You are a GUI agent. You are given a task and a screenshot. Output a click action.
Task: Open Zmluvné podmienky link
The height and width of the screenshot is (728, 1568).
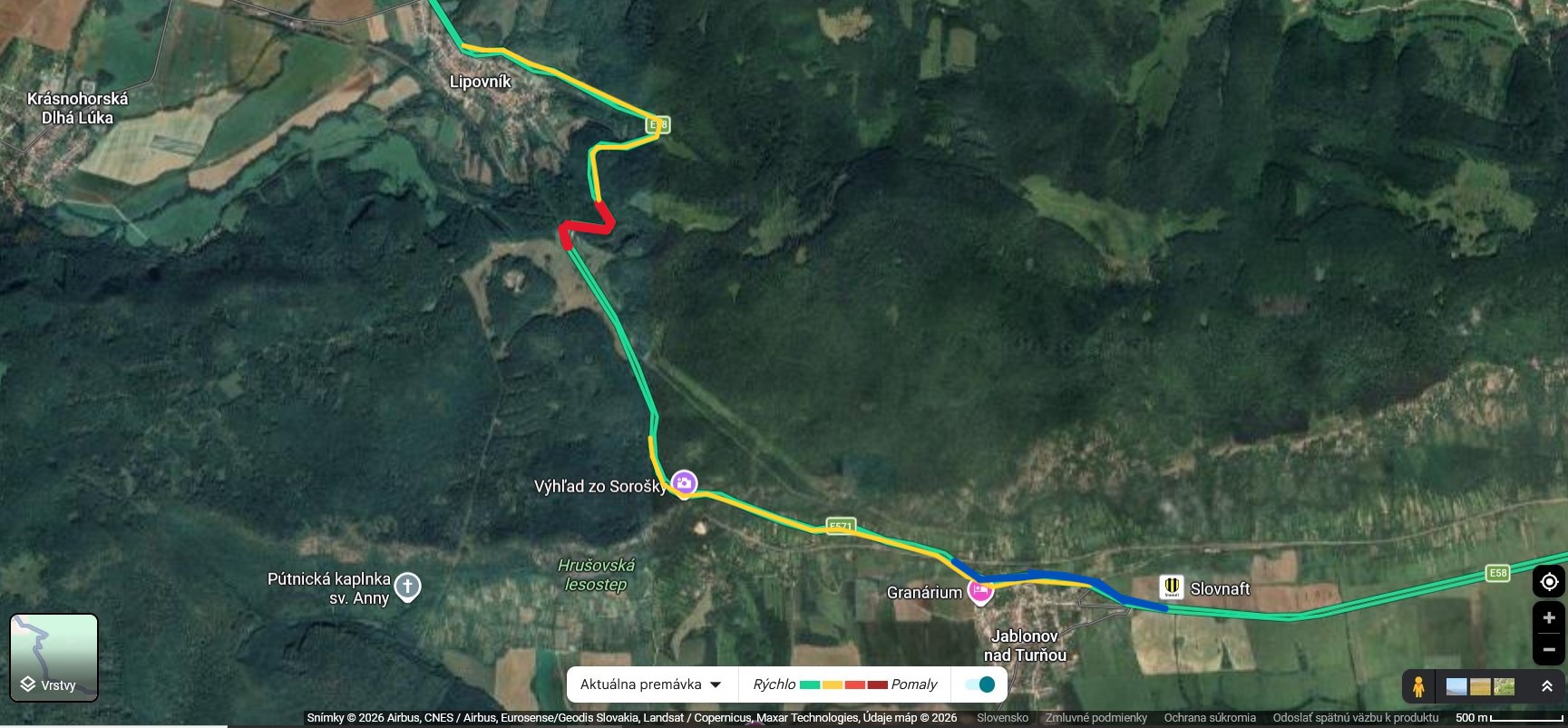click(x=1096, y=717)
